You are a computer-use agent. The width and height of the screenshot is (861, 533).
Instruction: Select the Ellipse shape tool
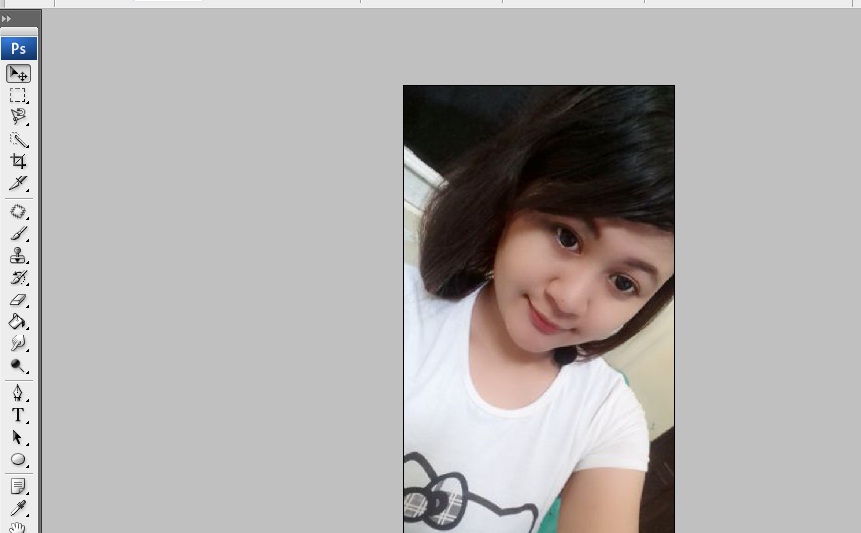pos(18,459)
